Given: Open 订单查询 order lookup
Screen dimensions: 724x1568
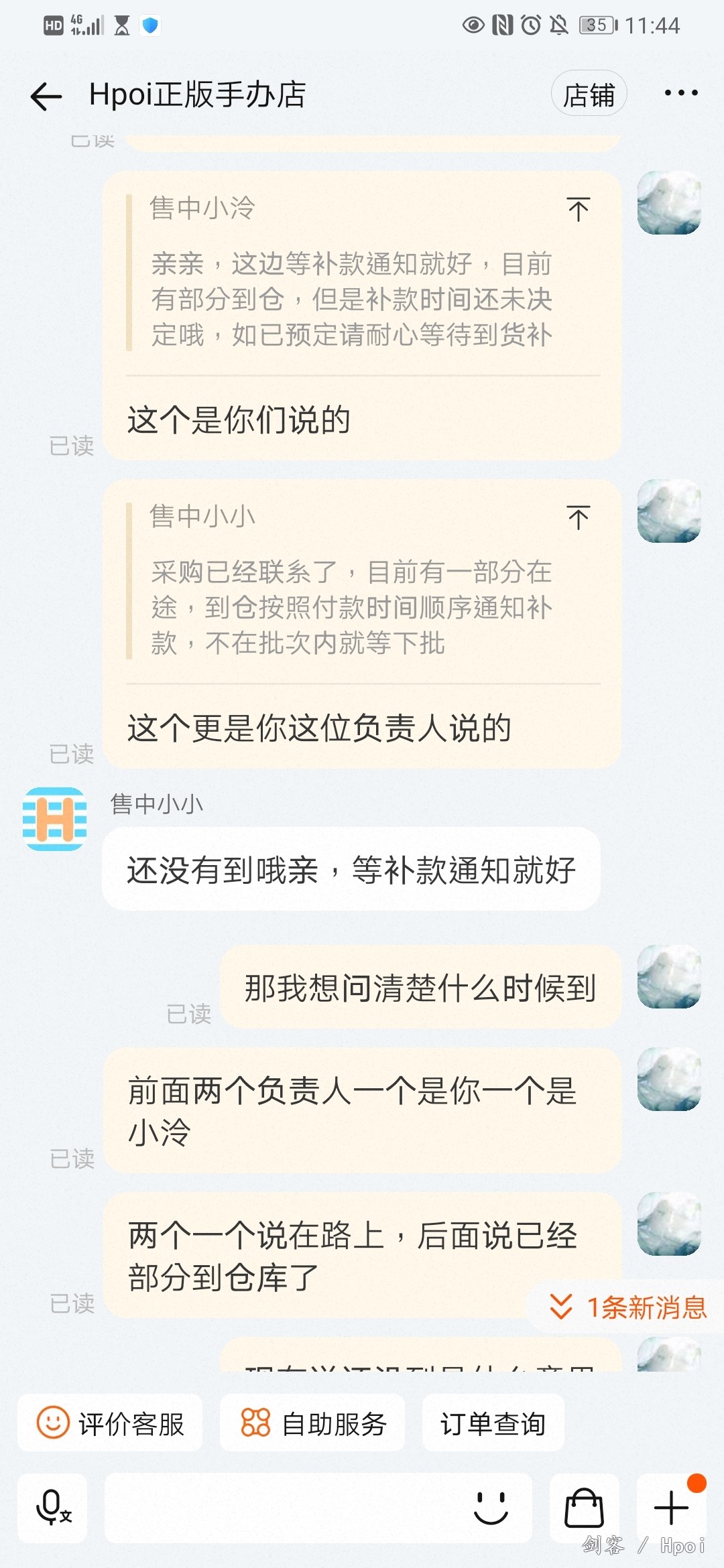Looking at the screenshot, I should [493, 1423].
